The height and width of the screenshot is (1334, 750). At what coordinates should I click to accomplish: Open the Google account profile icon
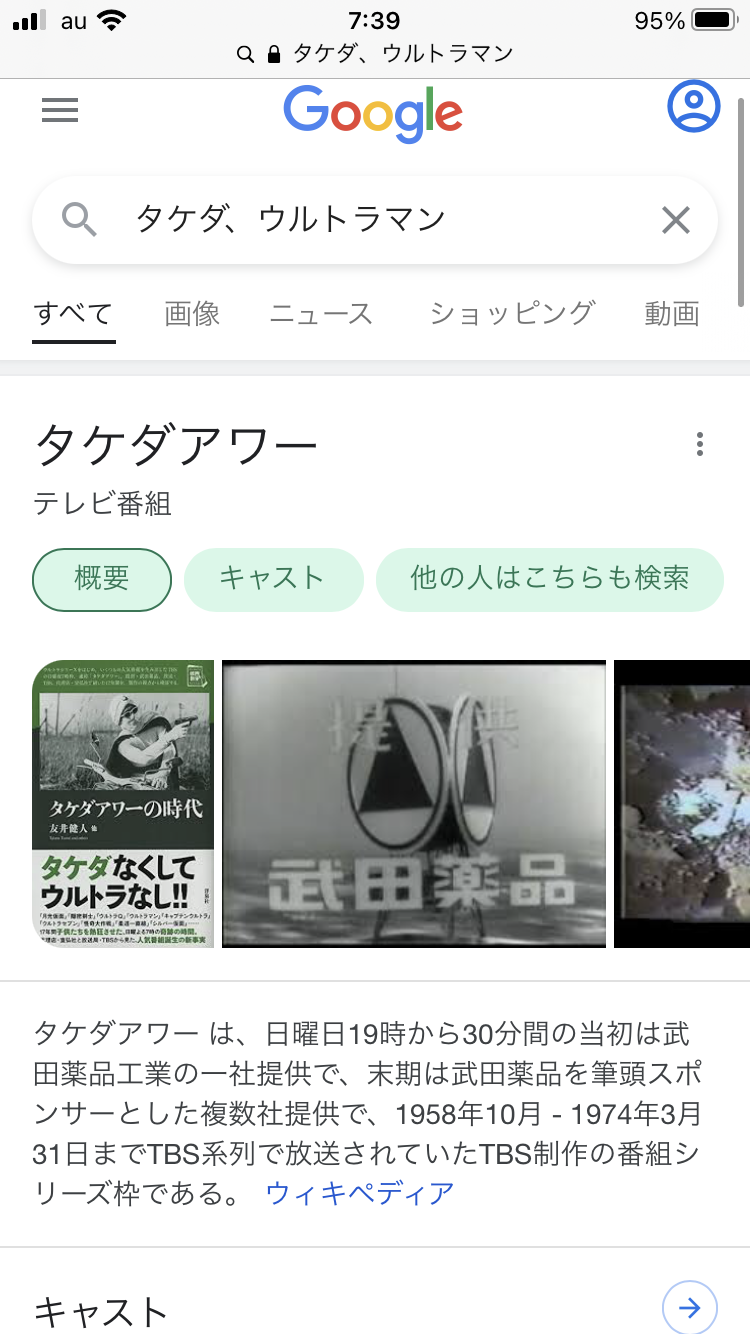click(693, 106)
